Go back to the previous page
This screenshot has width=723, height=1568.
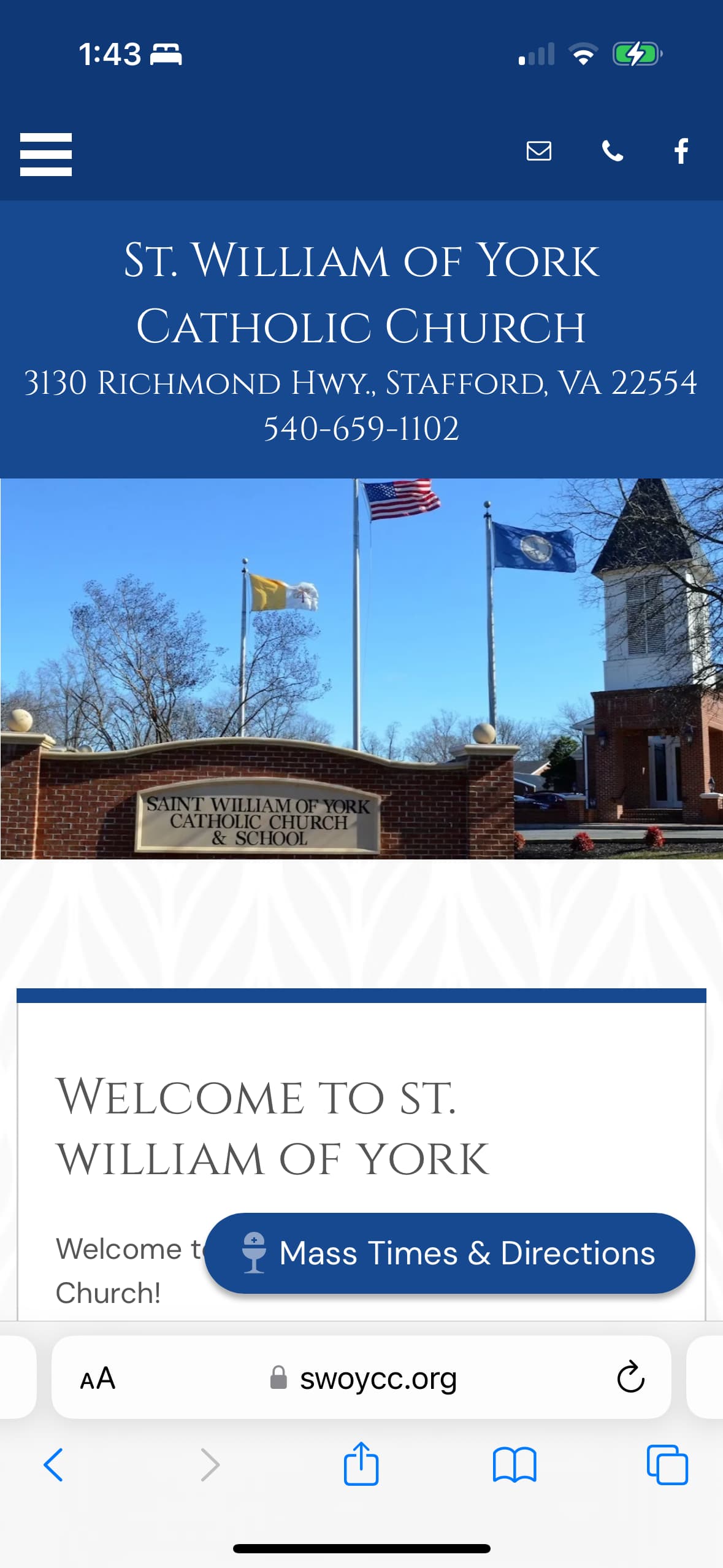(x=53, y=1465)
